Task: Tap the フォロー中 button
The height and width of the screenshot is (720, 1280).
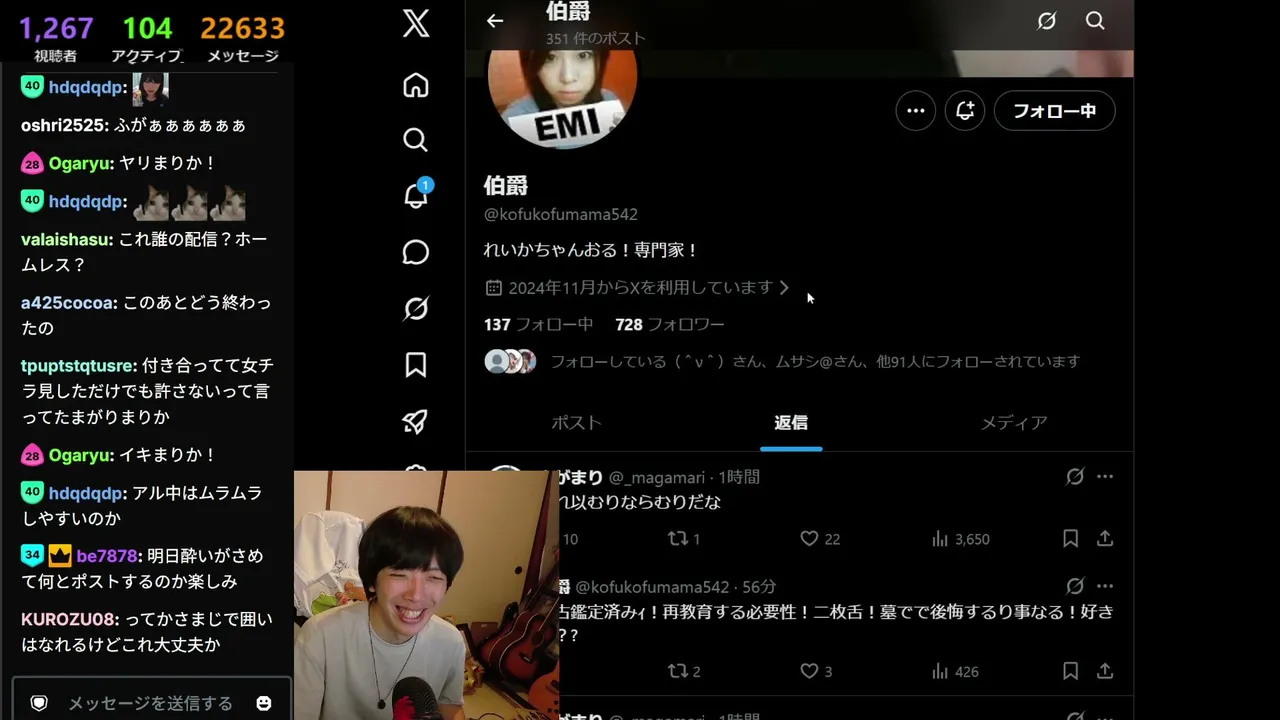Action: click(1055, 111)
